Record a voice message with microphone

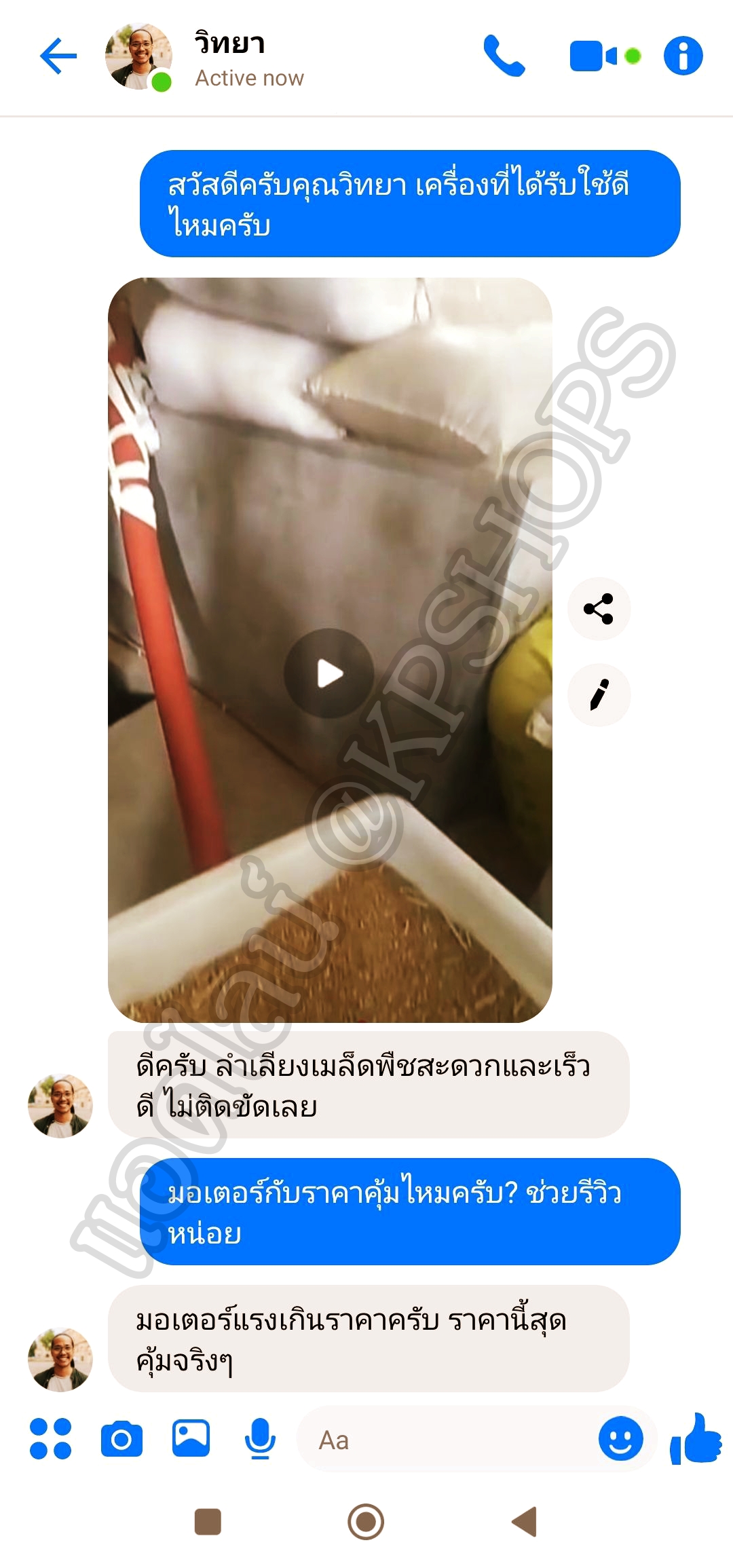[x=259, y=1438]
